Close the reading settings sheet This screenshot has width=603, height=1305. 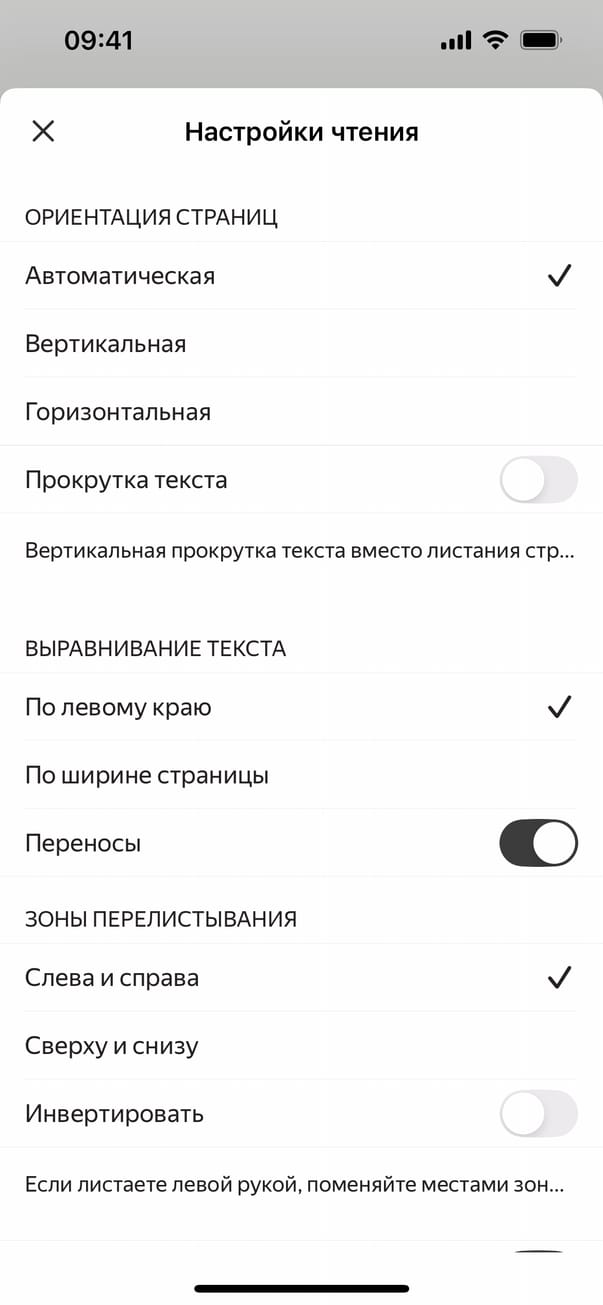(x=43, y=131)
